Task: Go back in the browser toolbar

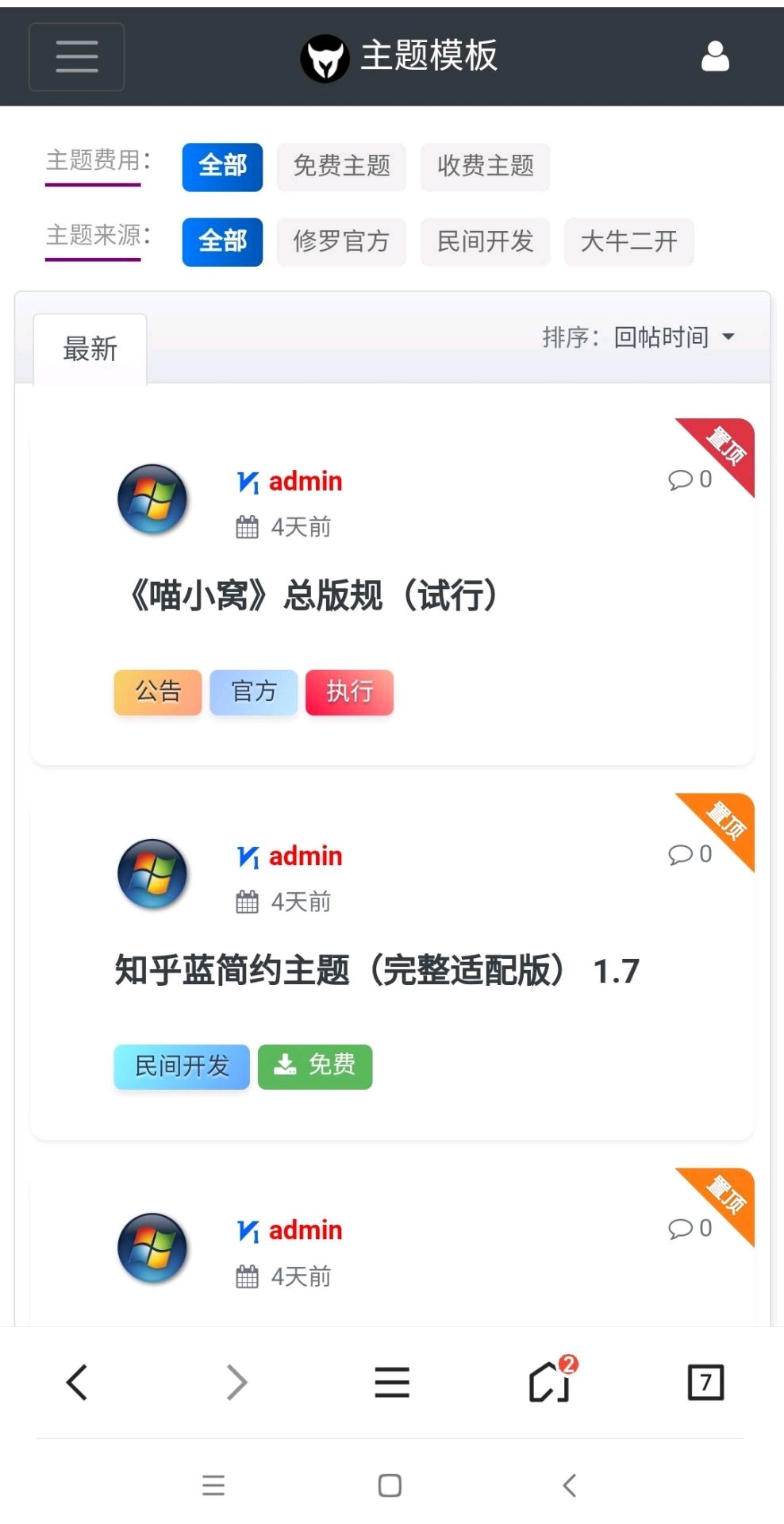Action: point(77,1382)
